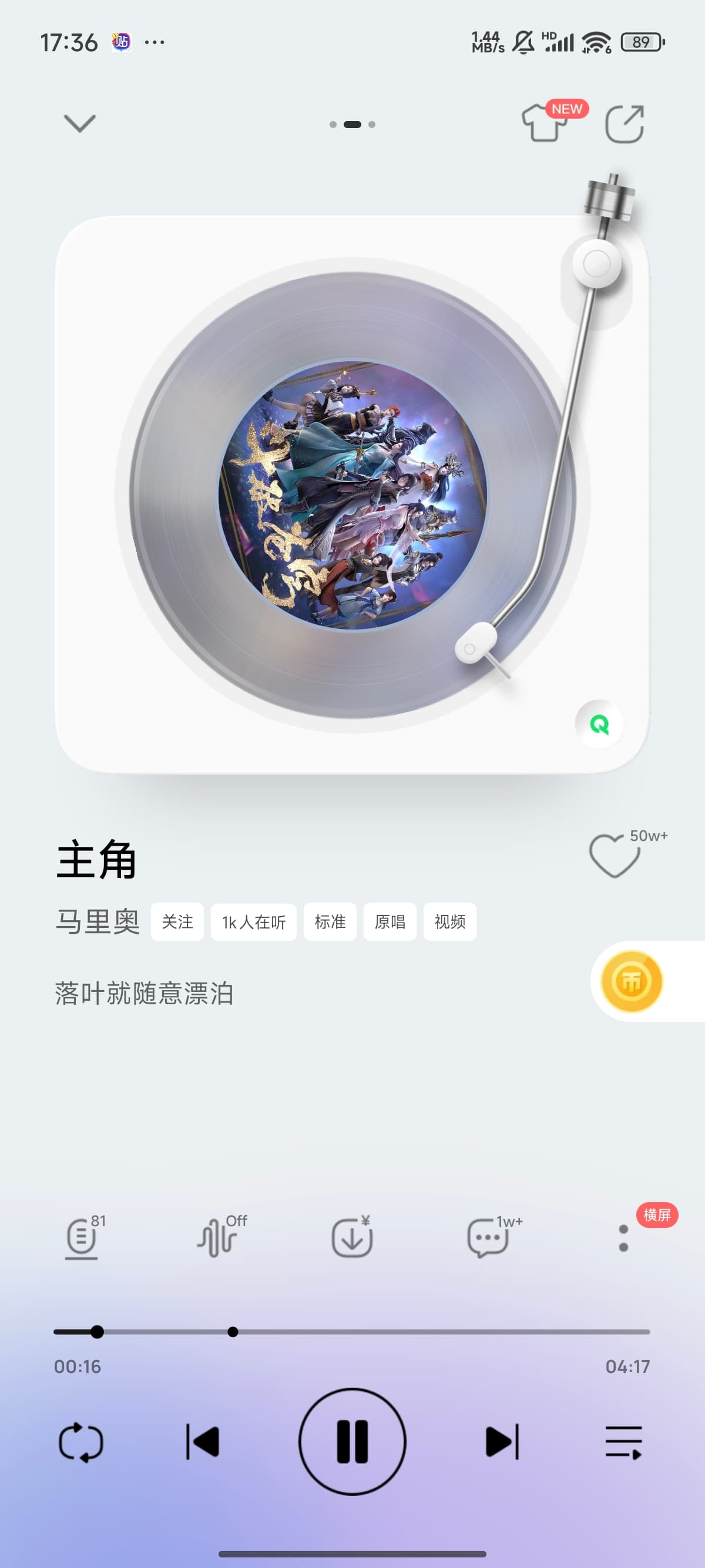This screenshot has height=1568, width=705.
Task: Like the song with the heart icon
Action: (615, 855)
